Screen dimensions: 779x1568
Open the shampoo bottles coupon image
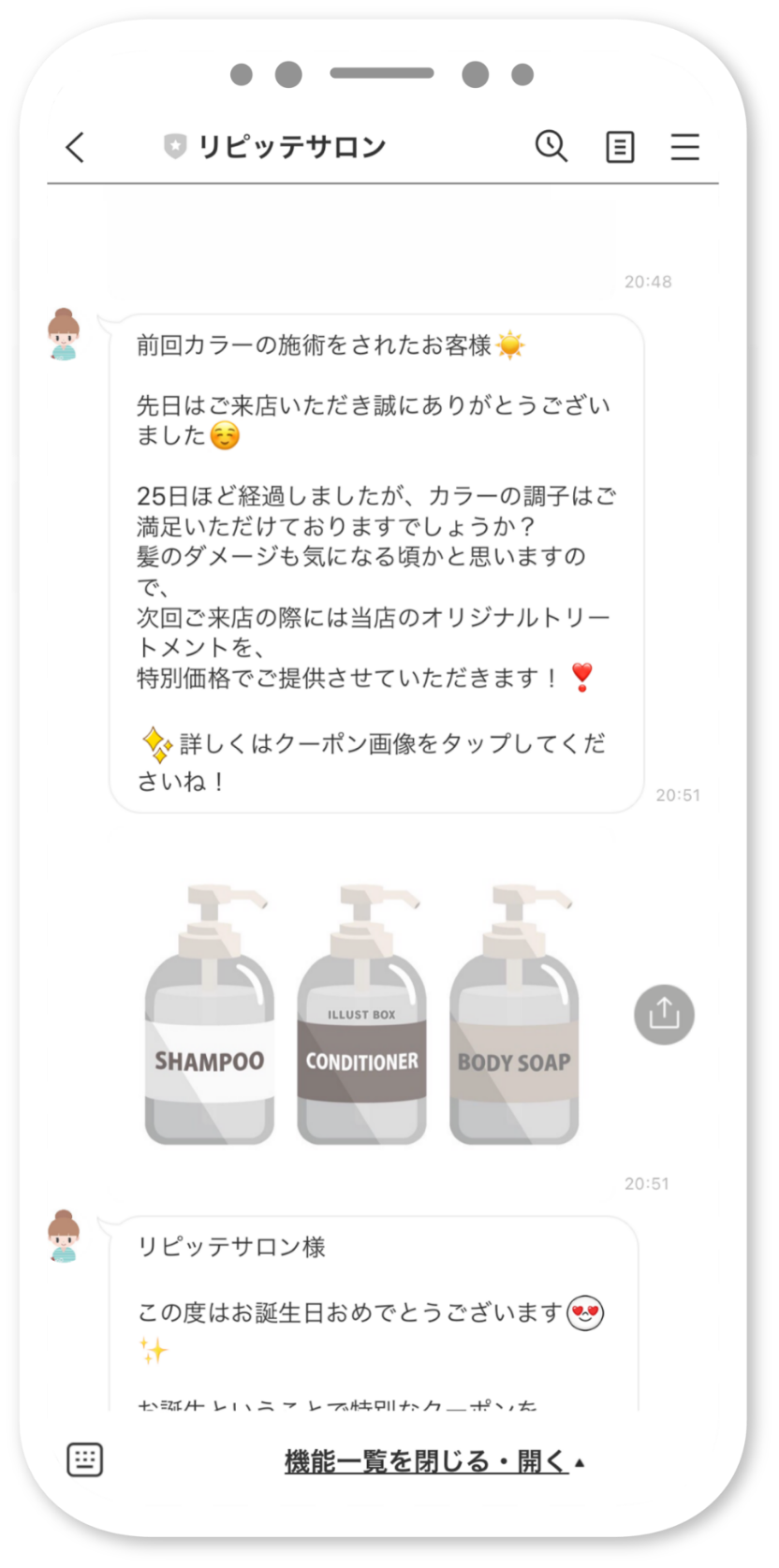point(361,1014)
